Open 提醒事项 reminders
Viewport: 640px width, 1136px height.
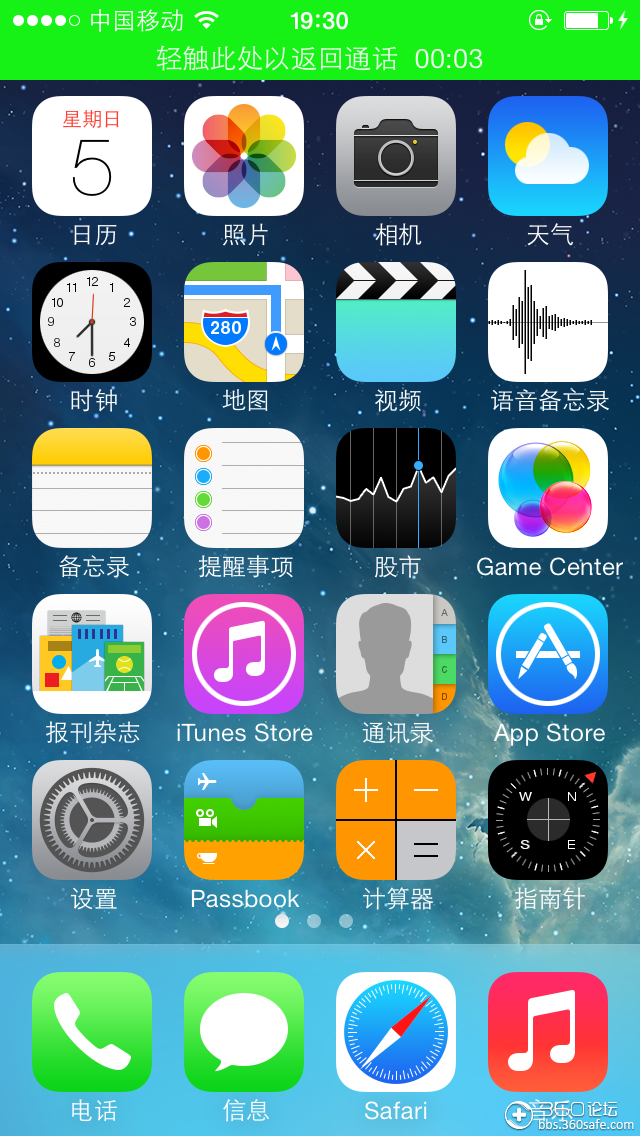click(244, 488)
